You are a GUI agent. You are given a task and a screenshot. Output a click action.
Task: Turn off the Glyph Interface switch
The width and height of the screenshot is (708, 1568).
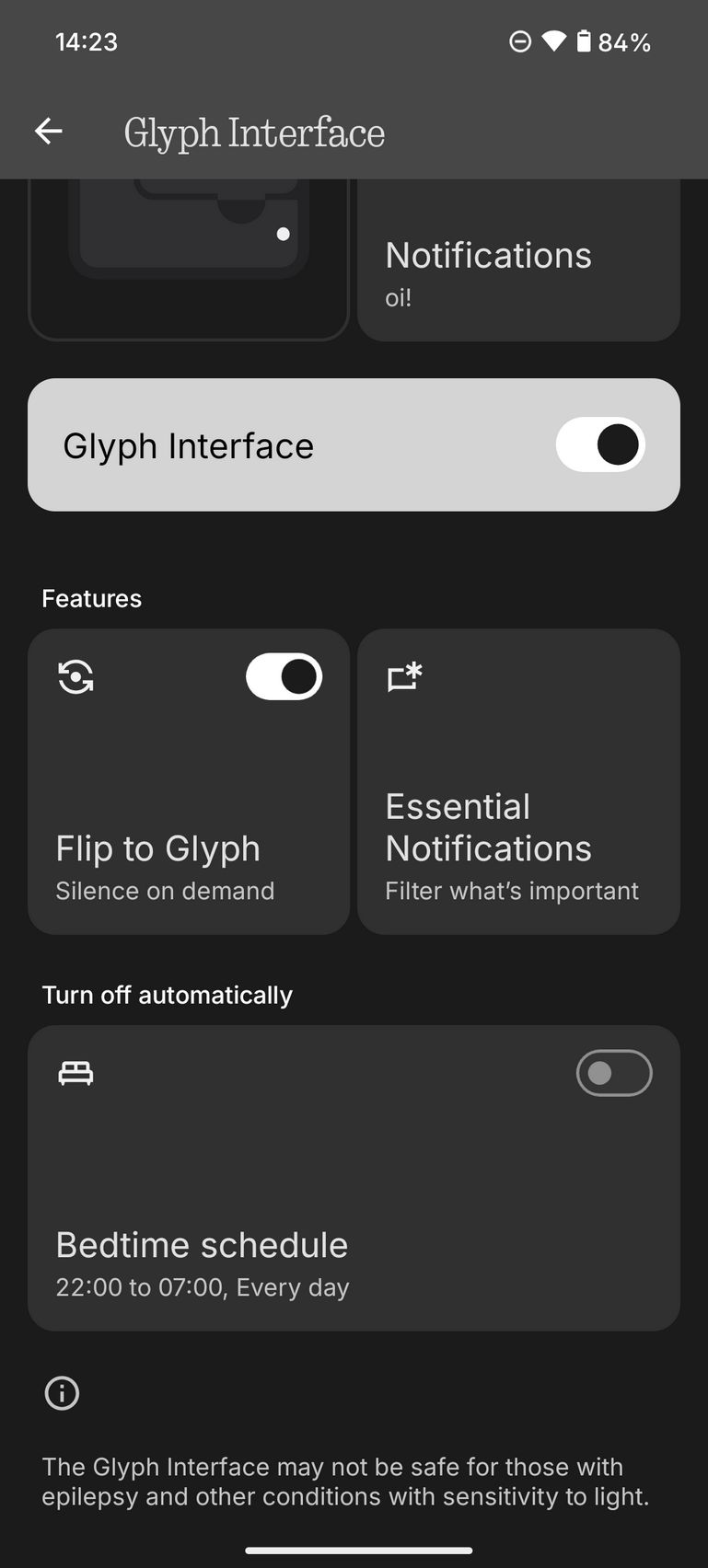[599, 445]
